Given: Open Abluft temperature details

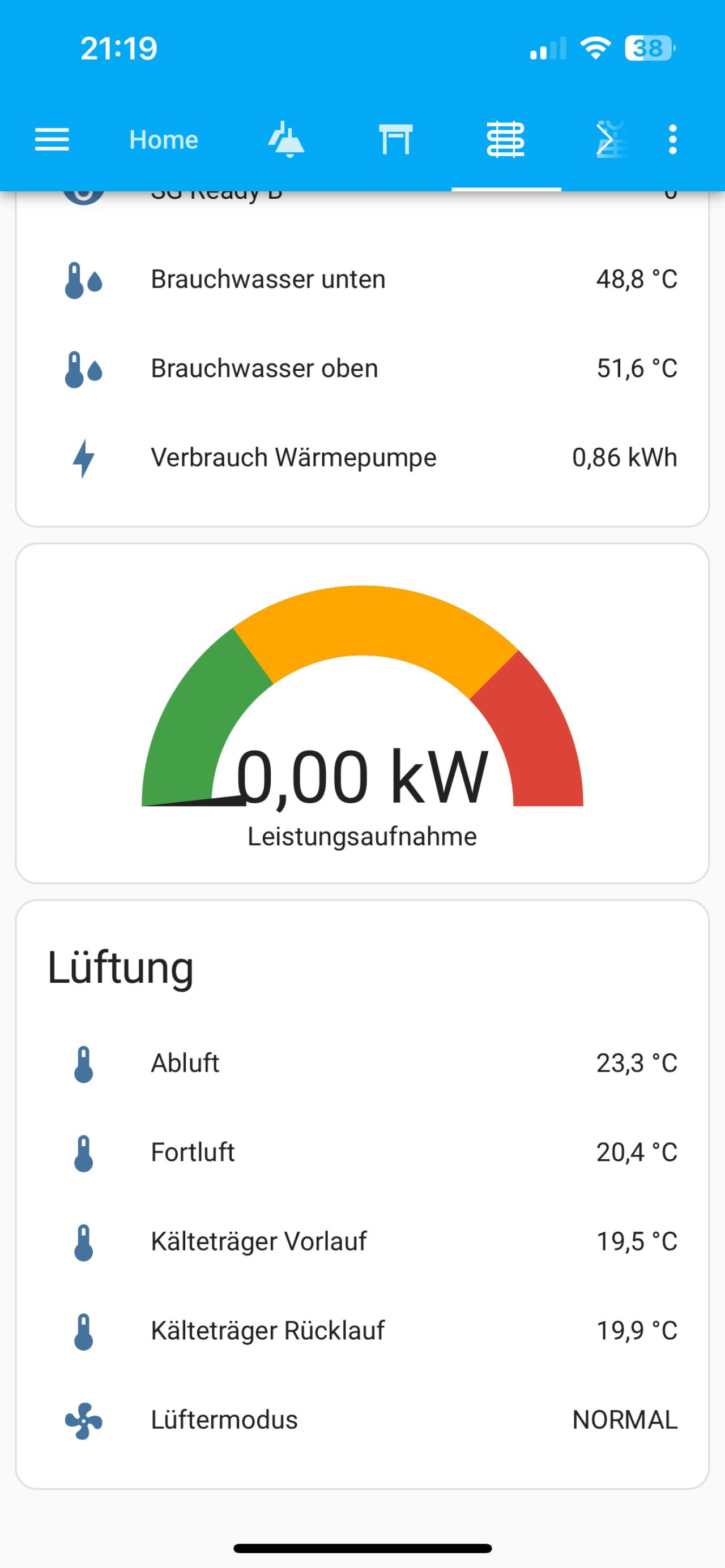Looking at the screenshot, I should point(362,1064).
